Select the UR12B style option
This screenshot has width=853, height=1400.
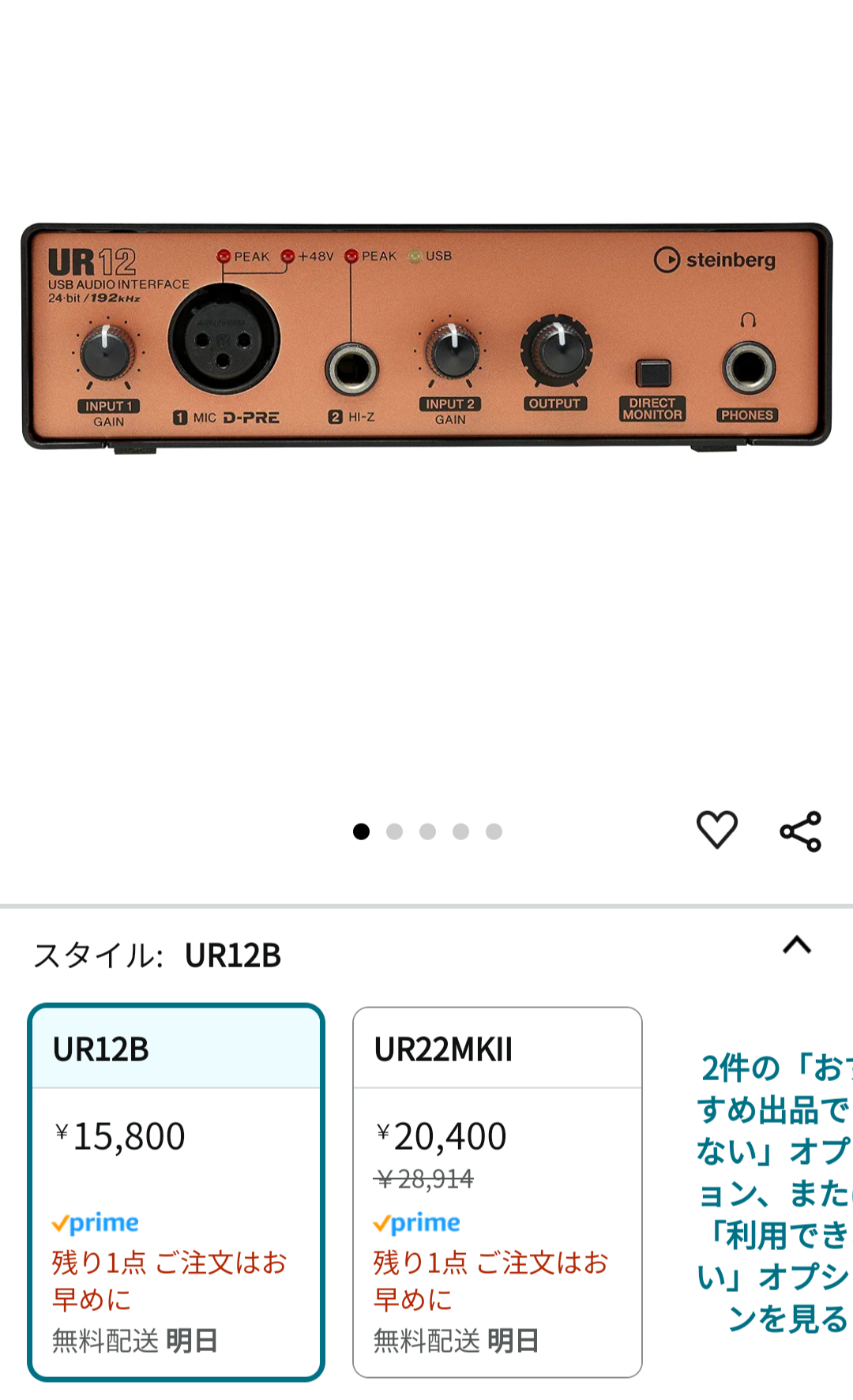tap(176, 1192)
